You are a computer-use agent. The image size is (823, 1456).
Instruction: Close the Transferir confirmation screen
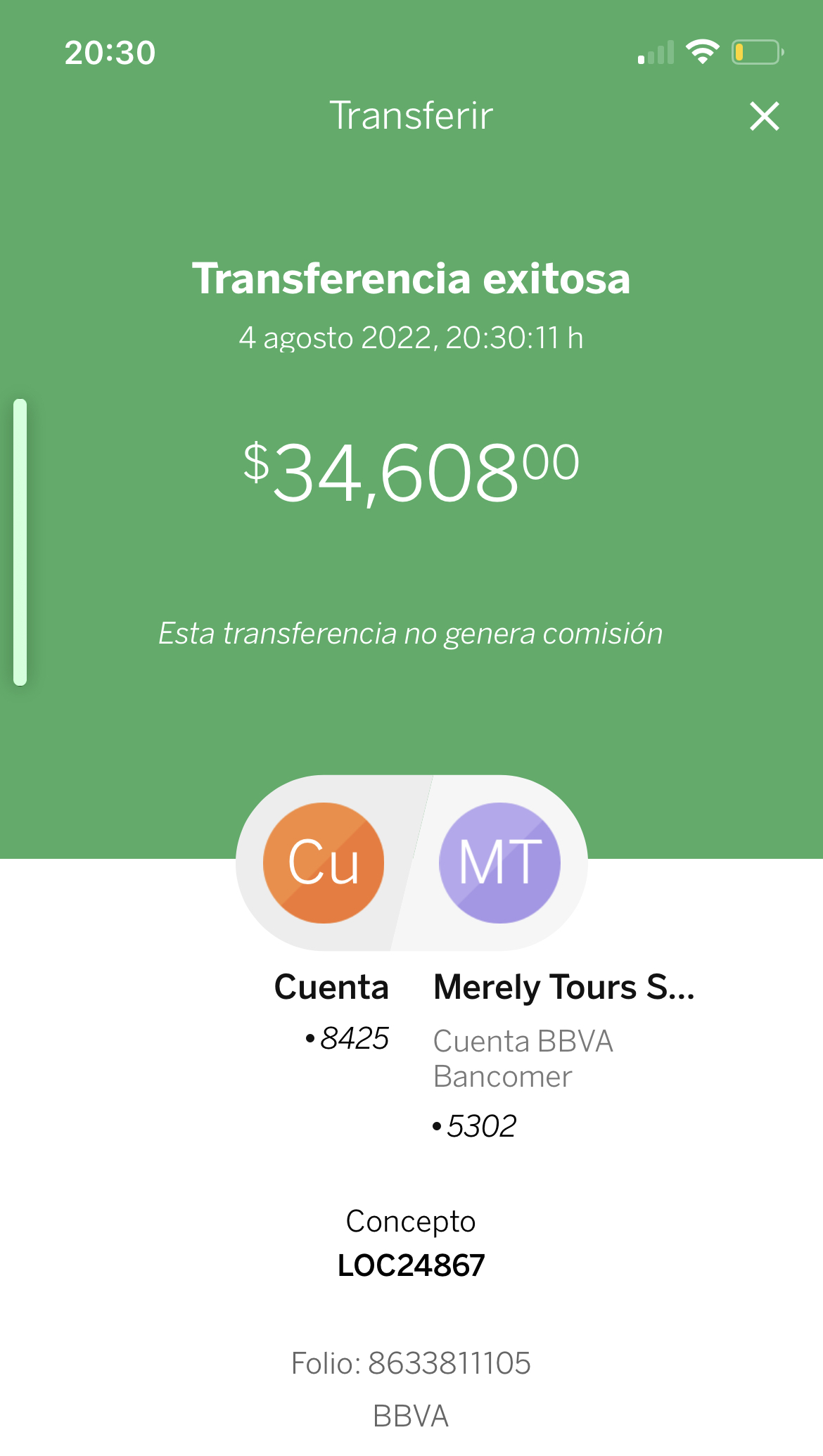765,116
